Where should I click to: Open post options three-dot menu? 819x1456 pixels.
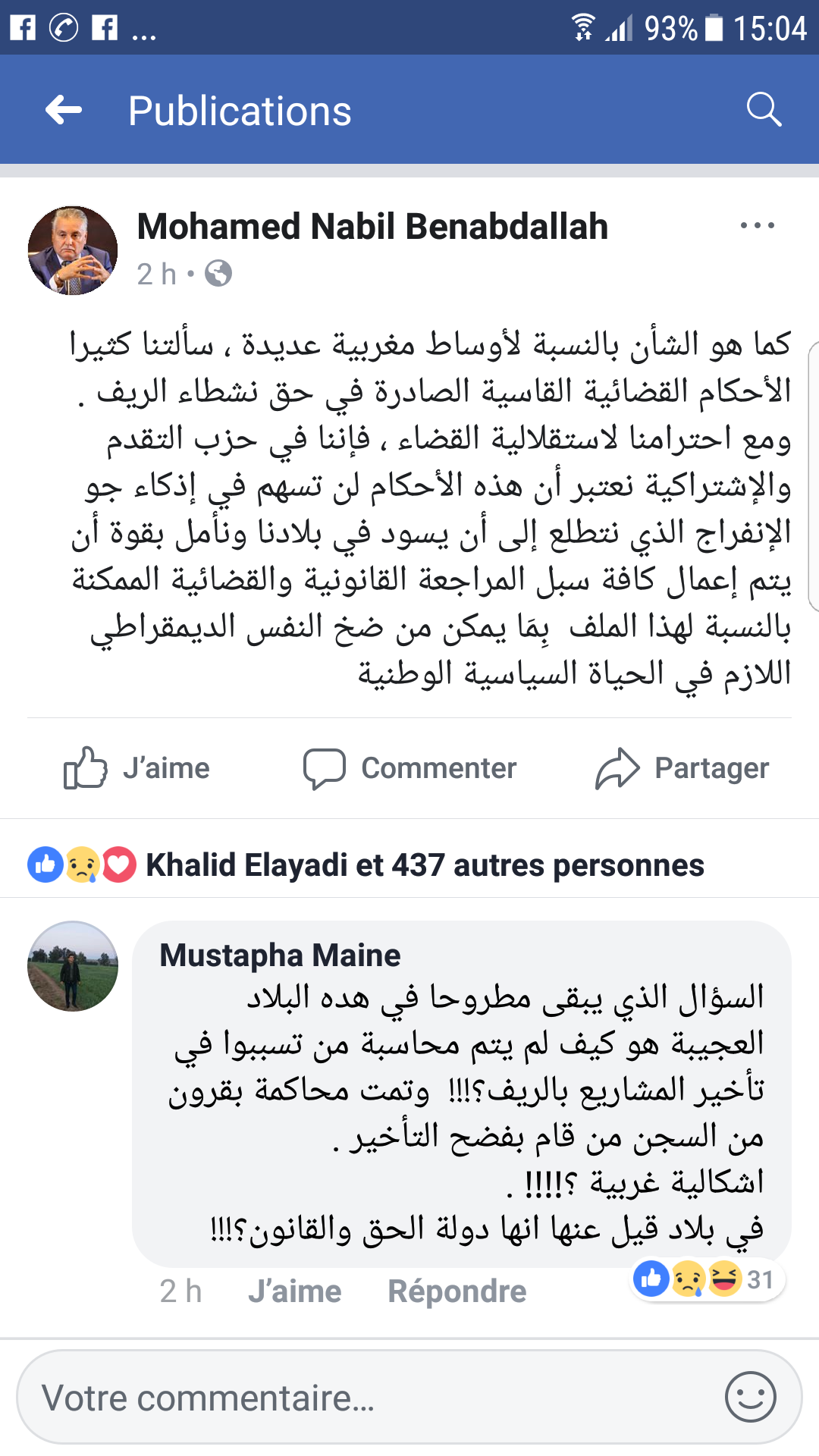(x=757, y=226)
